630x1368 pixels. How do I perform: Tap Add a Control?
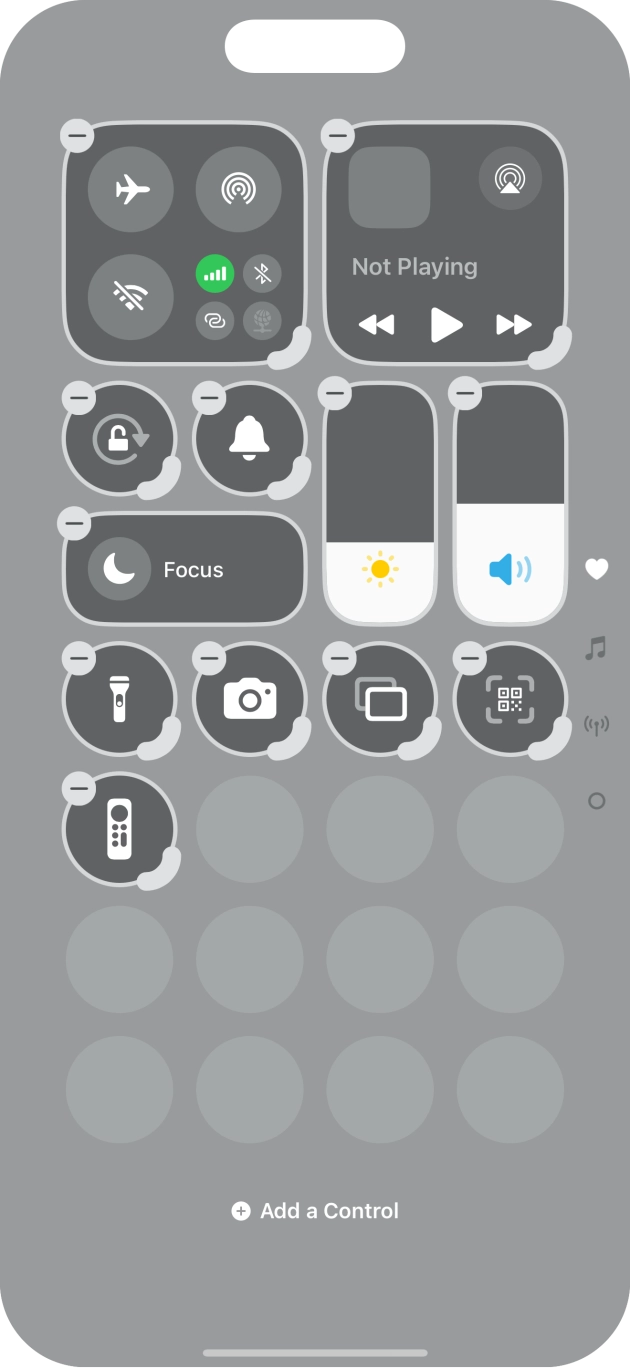click(315, 1211)
